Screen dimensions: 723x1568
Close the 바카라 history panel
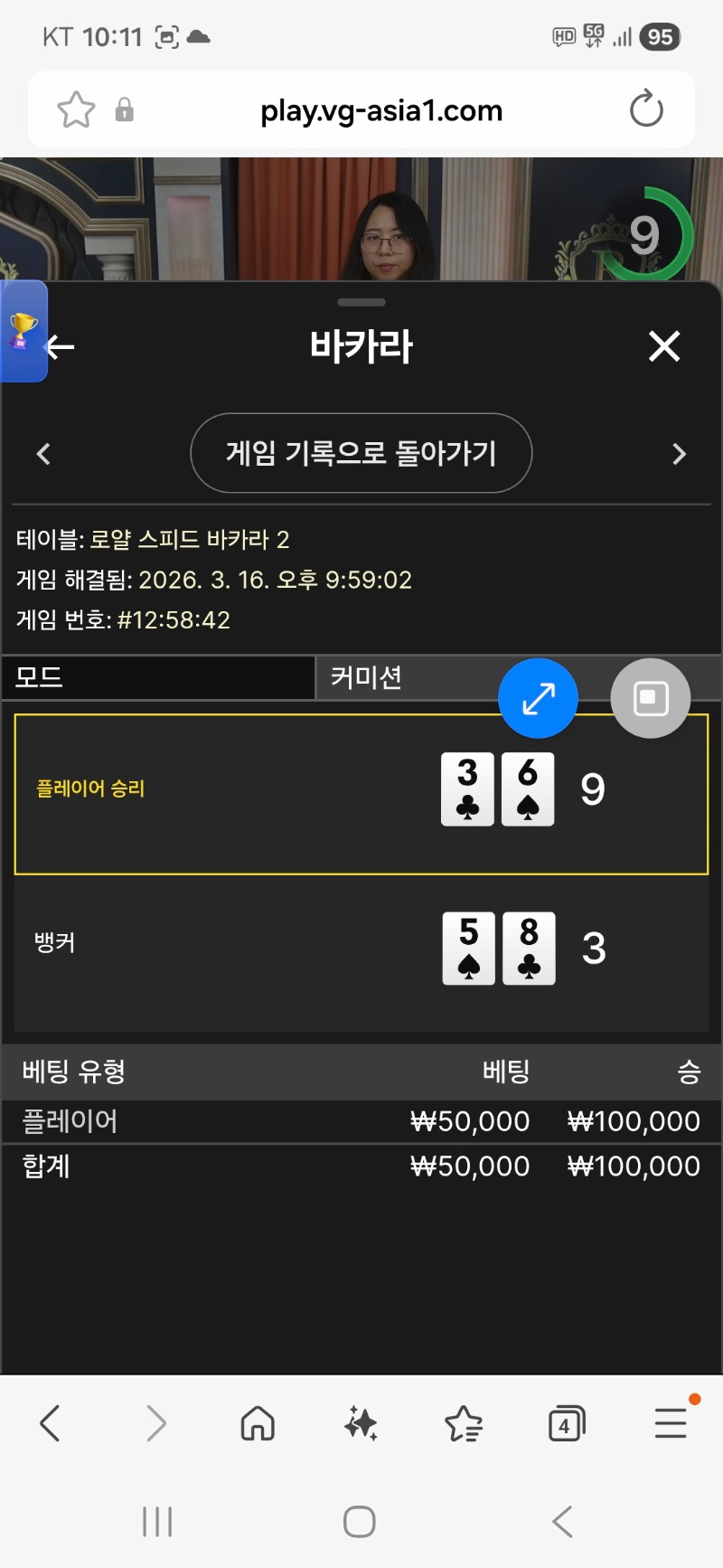[x=663, y=346]
